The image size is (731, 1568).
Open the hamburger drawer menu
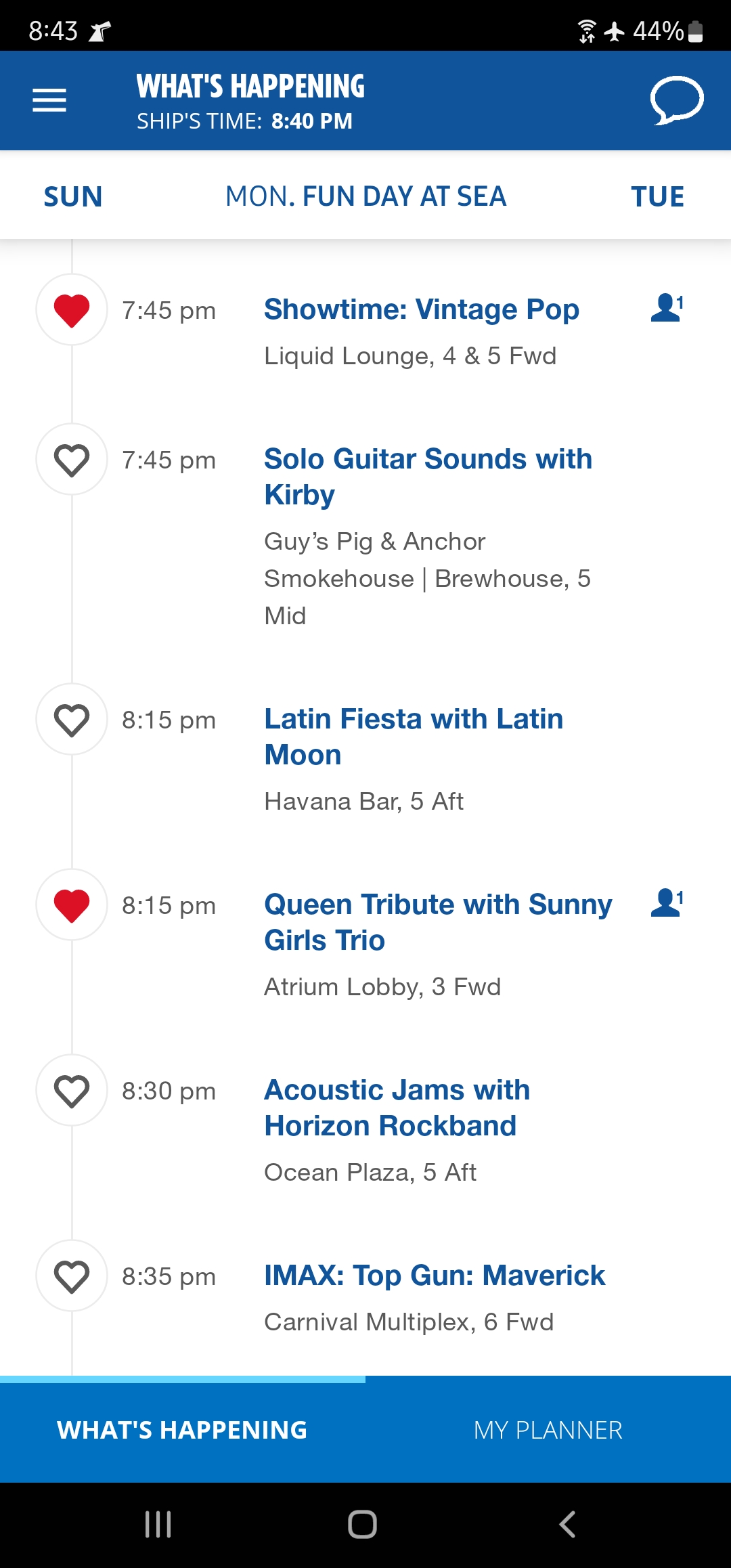(x=49, y=100)
